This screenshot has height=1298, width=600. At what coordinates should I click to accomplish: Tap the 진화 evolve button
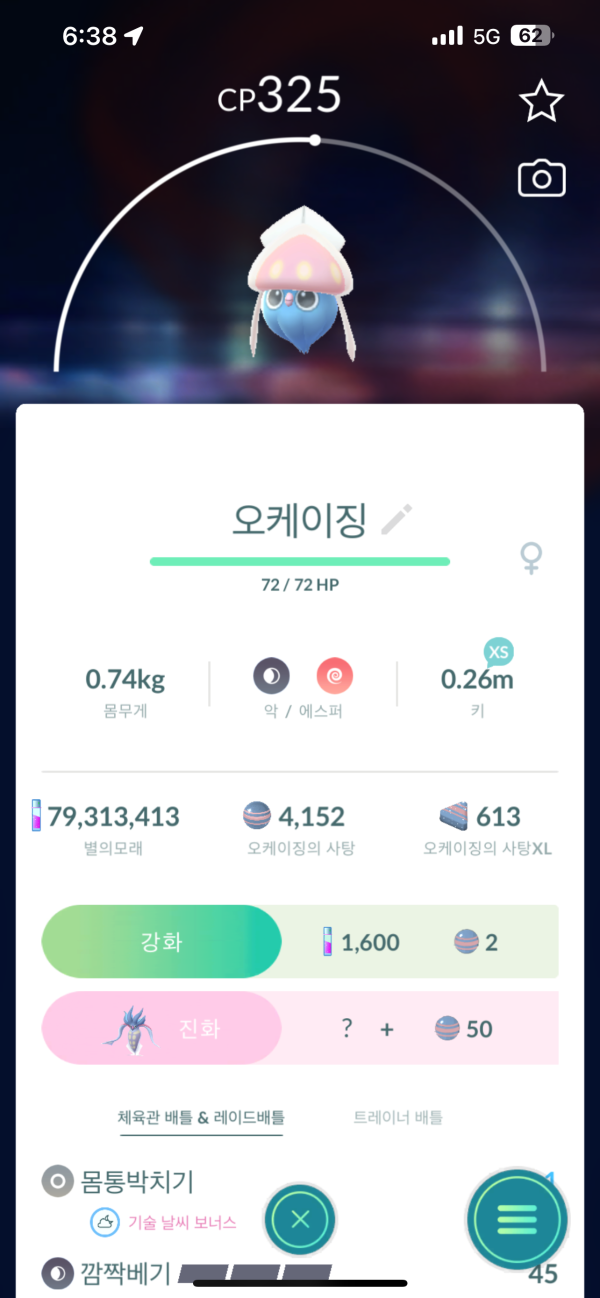[161, 1028]
